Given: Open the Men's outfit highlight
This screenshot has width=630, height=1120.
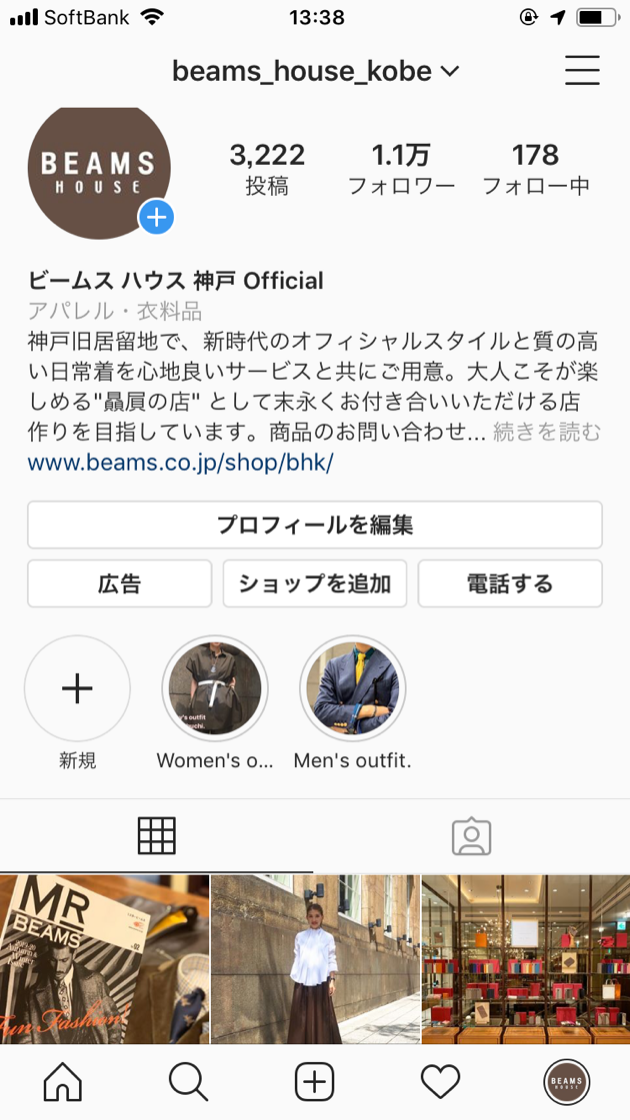Looking at the screenshot, I should (x=353, y=688).
